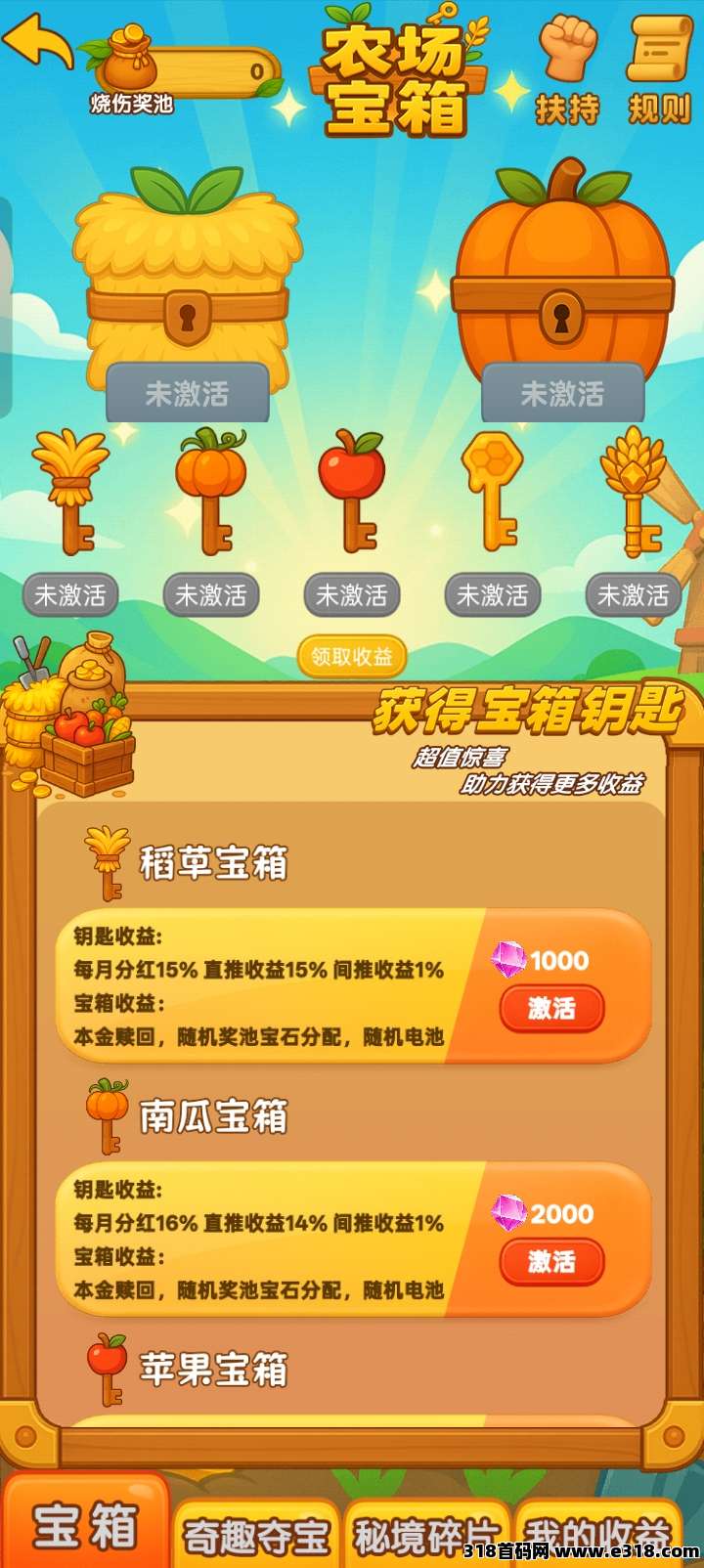
Task: Switch to the 奇趣夺宝 tab
Action: (x=256, y=1535)
